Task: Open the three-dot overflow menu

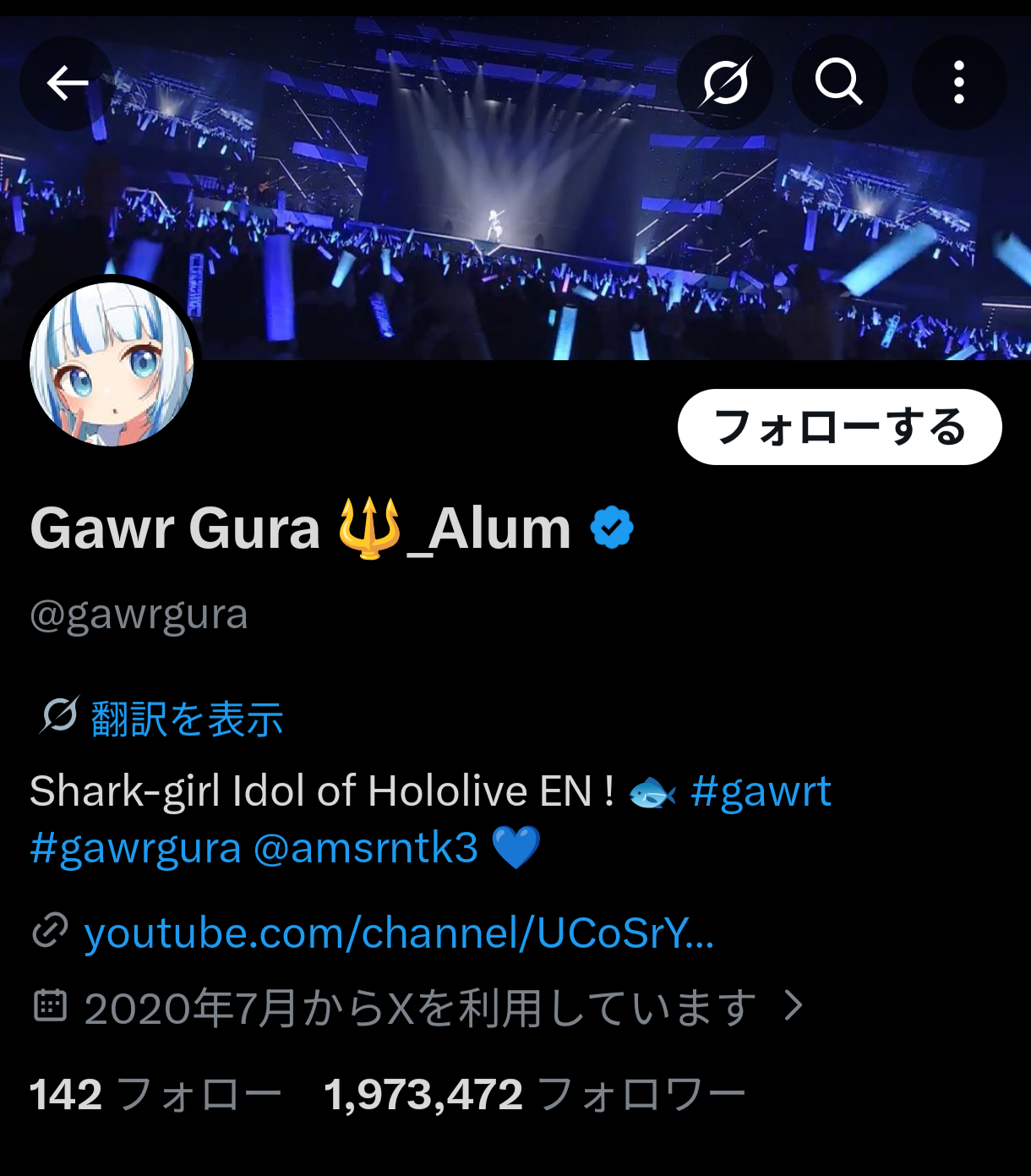Action: pos(958,83)
